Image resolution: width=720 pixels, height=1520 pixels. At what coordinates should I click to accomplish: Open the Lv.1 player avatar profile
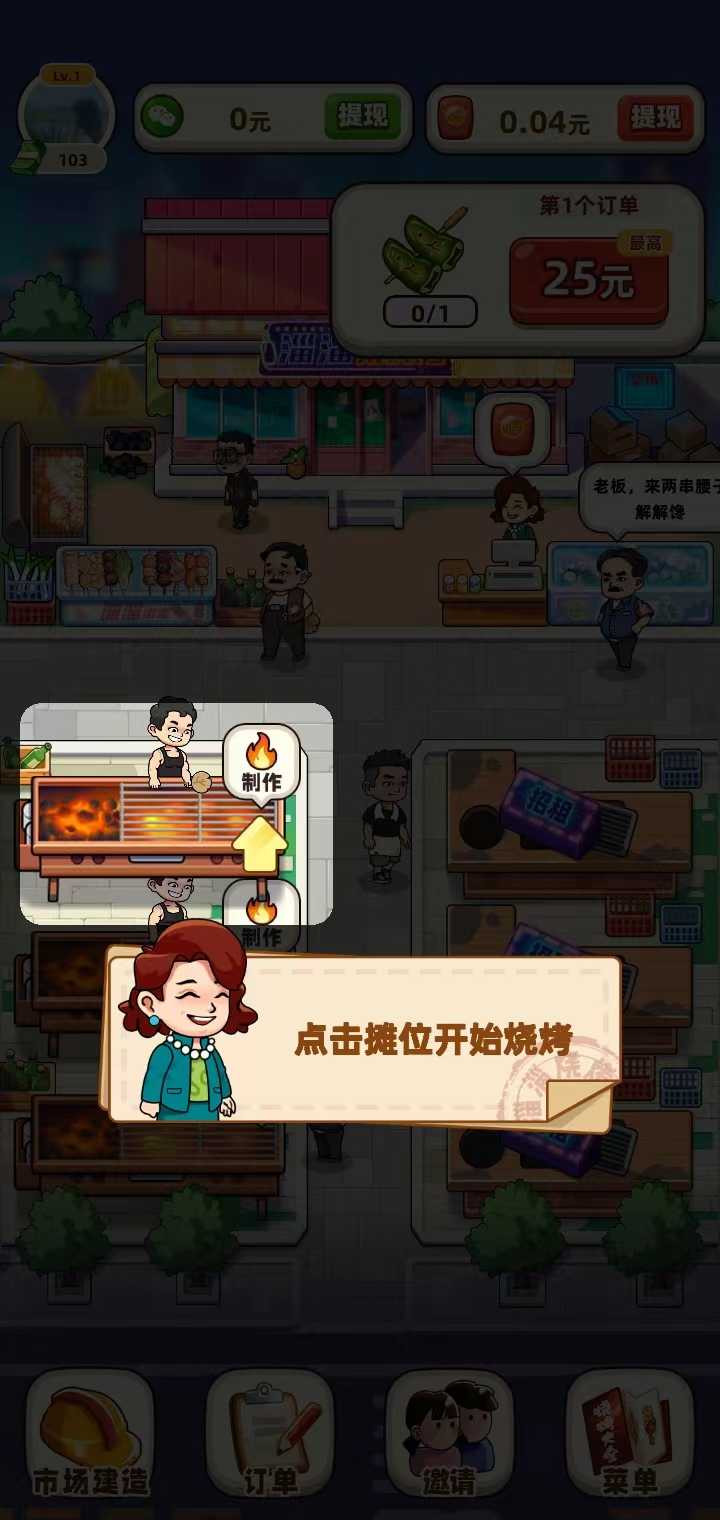pos(66,115)
